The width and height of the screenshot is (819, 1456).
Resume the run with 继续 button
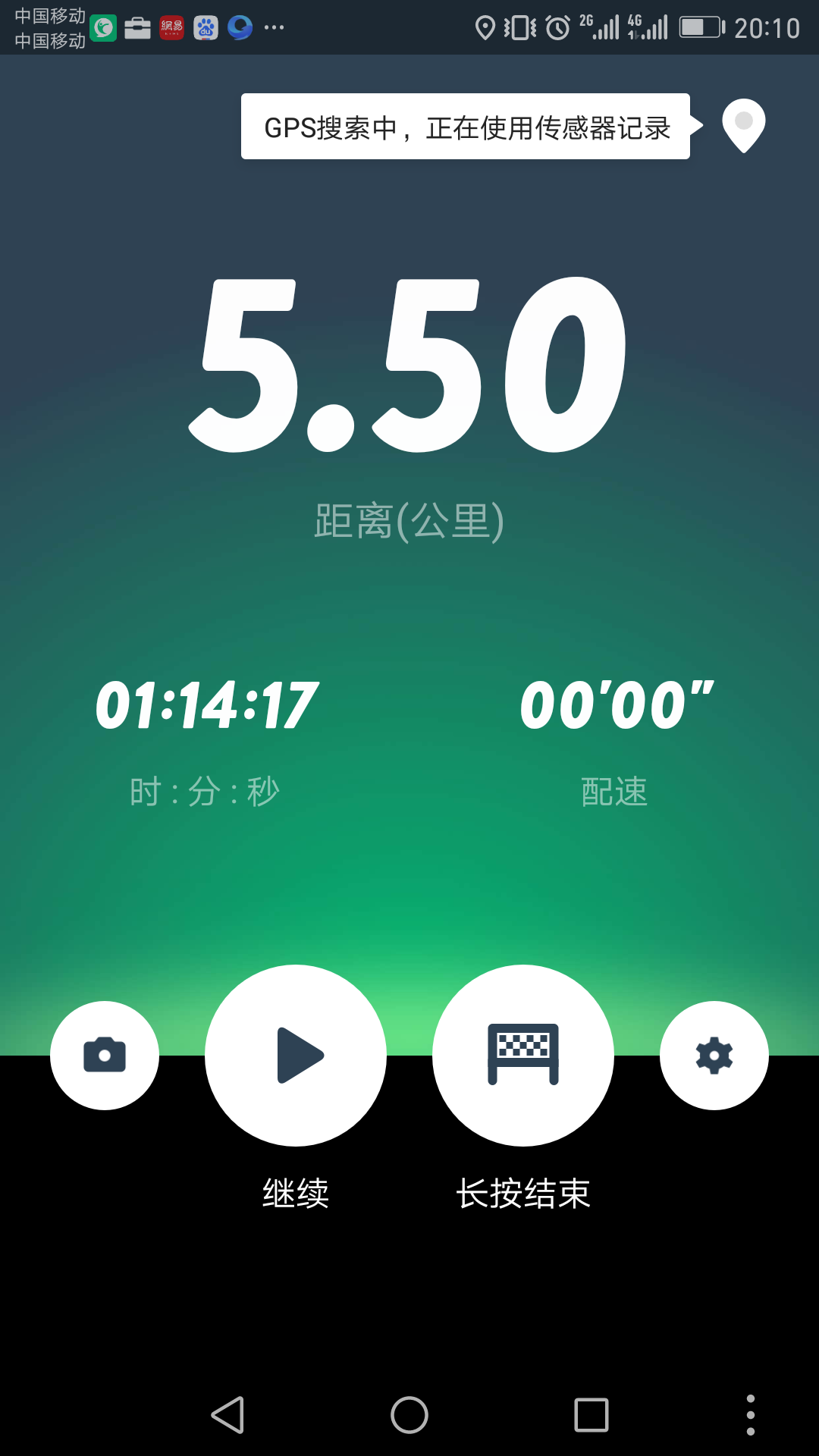coord(296,1055)
